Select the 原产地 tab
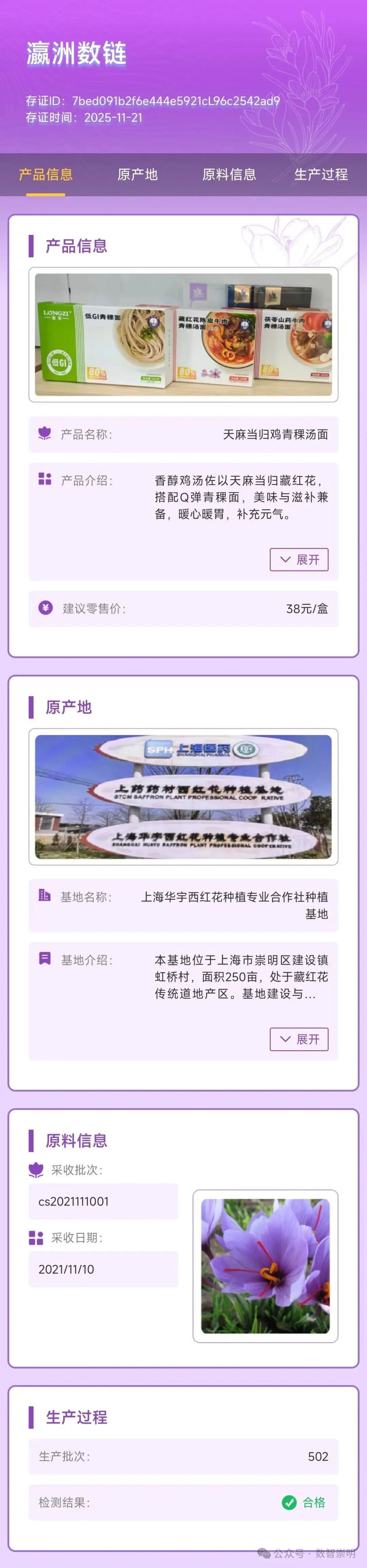Image resolution: width=367 pixels, height=1568 pixels. coord(138,175)
